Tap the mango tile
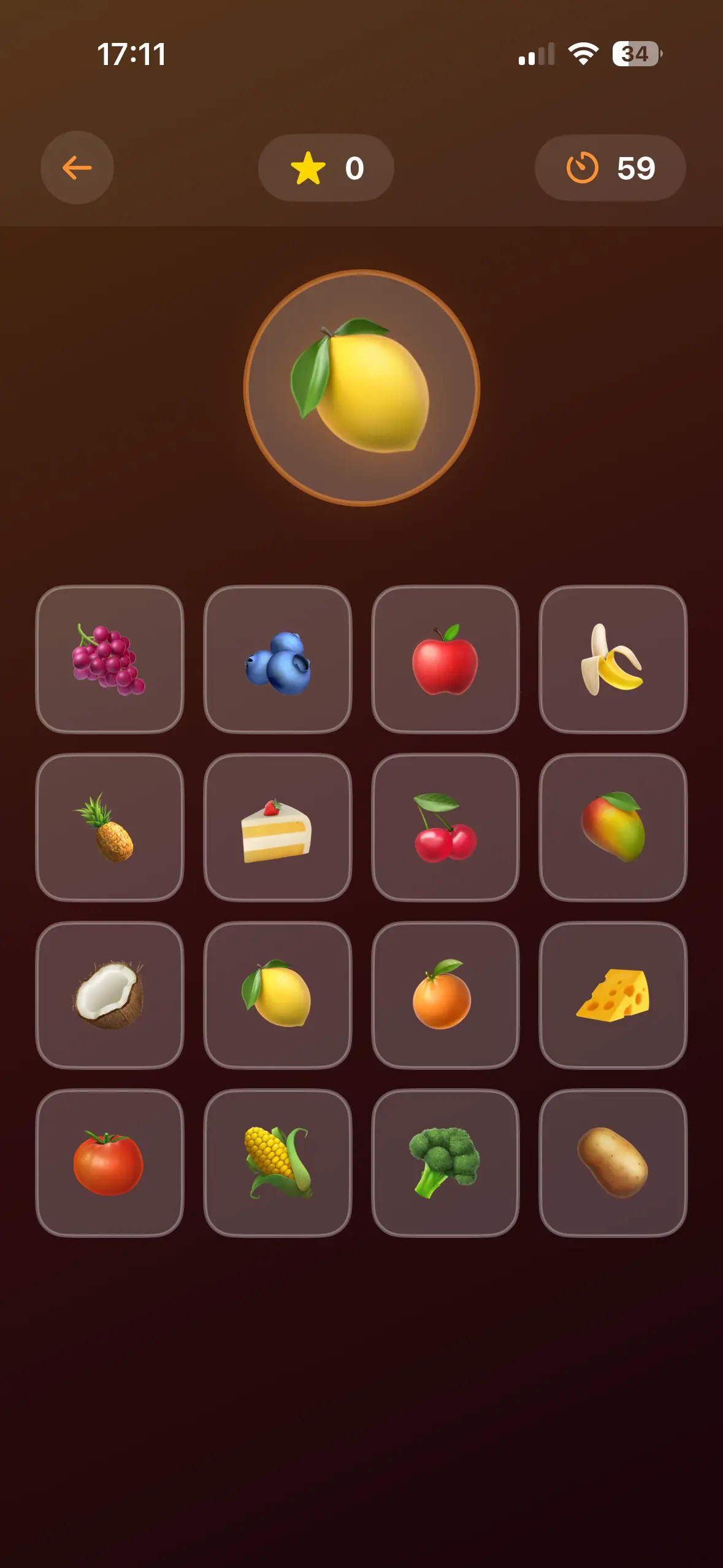This screenshot has height=1568, width=723. click(x=613, y=828)
